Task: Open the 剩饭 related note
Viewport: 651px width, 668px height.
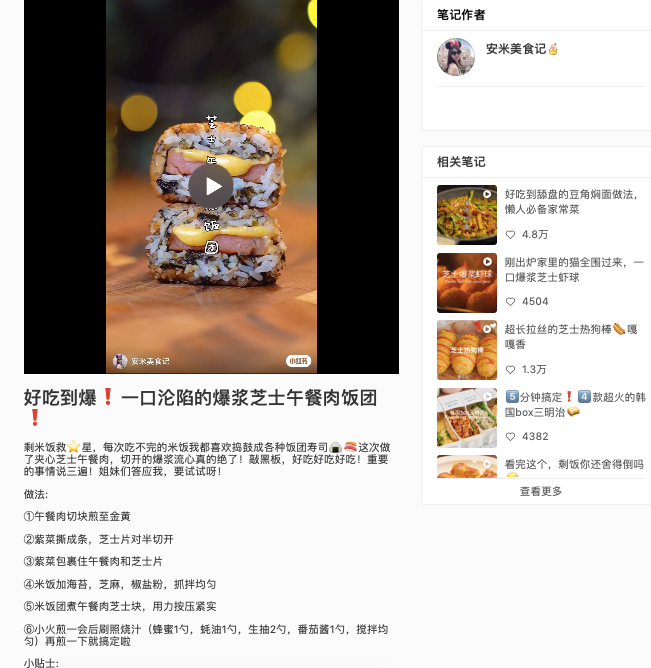Action: point(571,464)
